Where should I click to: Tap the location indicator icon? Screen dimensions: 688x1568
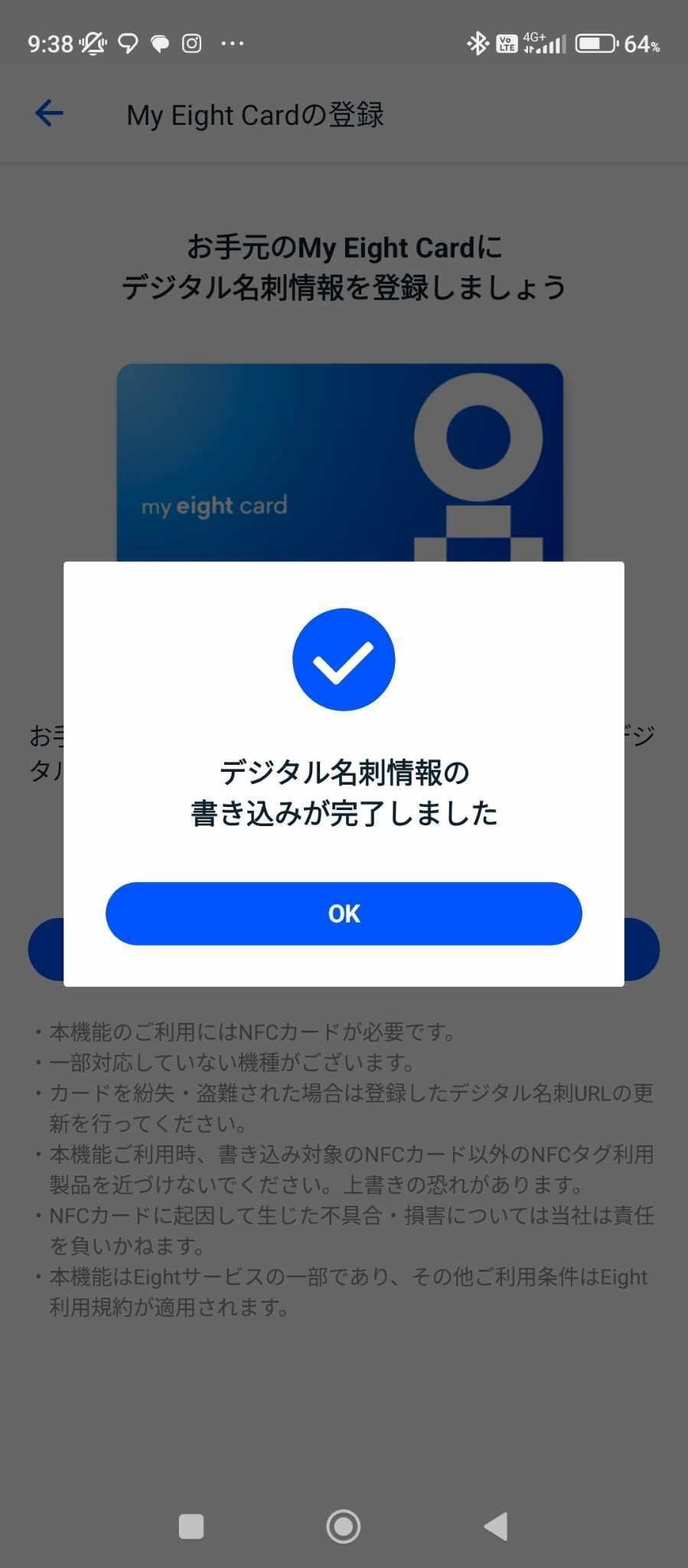click(x=126, y=44)
